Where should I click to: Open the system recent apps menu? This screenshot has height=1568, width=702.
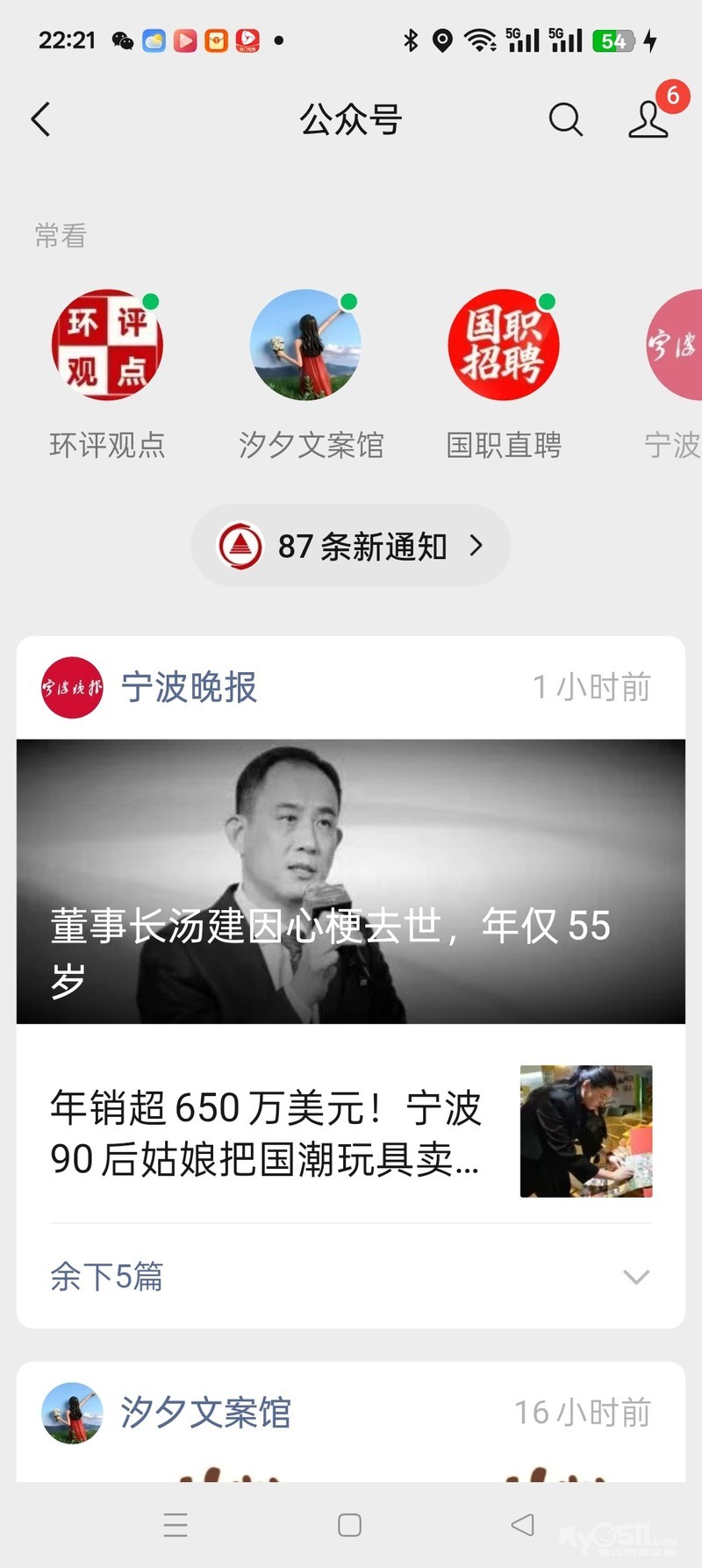(x=175, y=1525)
